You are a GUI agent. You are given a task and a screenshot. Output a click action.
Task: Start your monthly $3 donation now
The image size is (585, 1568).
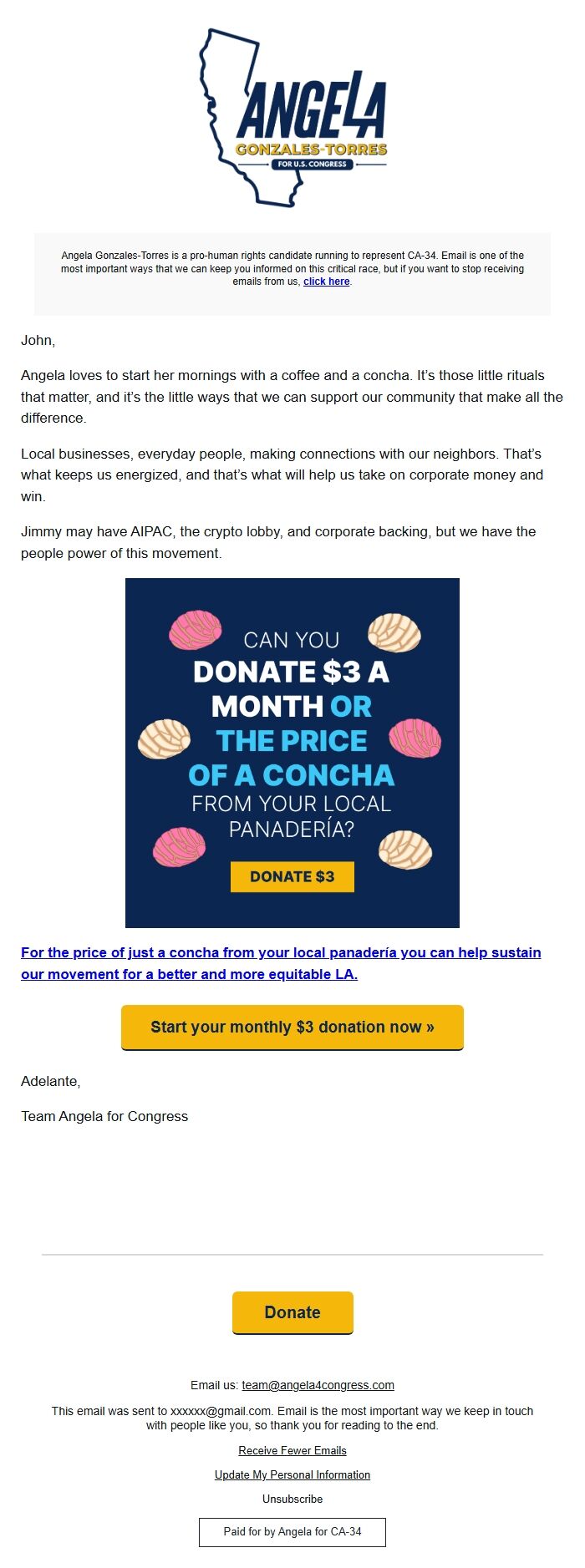click(292, 1028)
